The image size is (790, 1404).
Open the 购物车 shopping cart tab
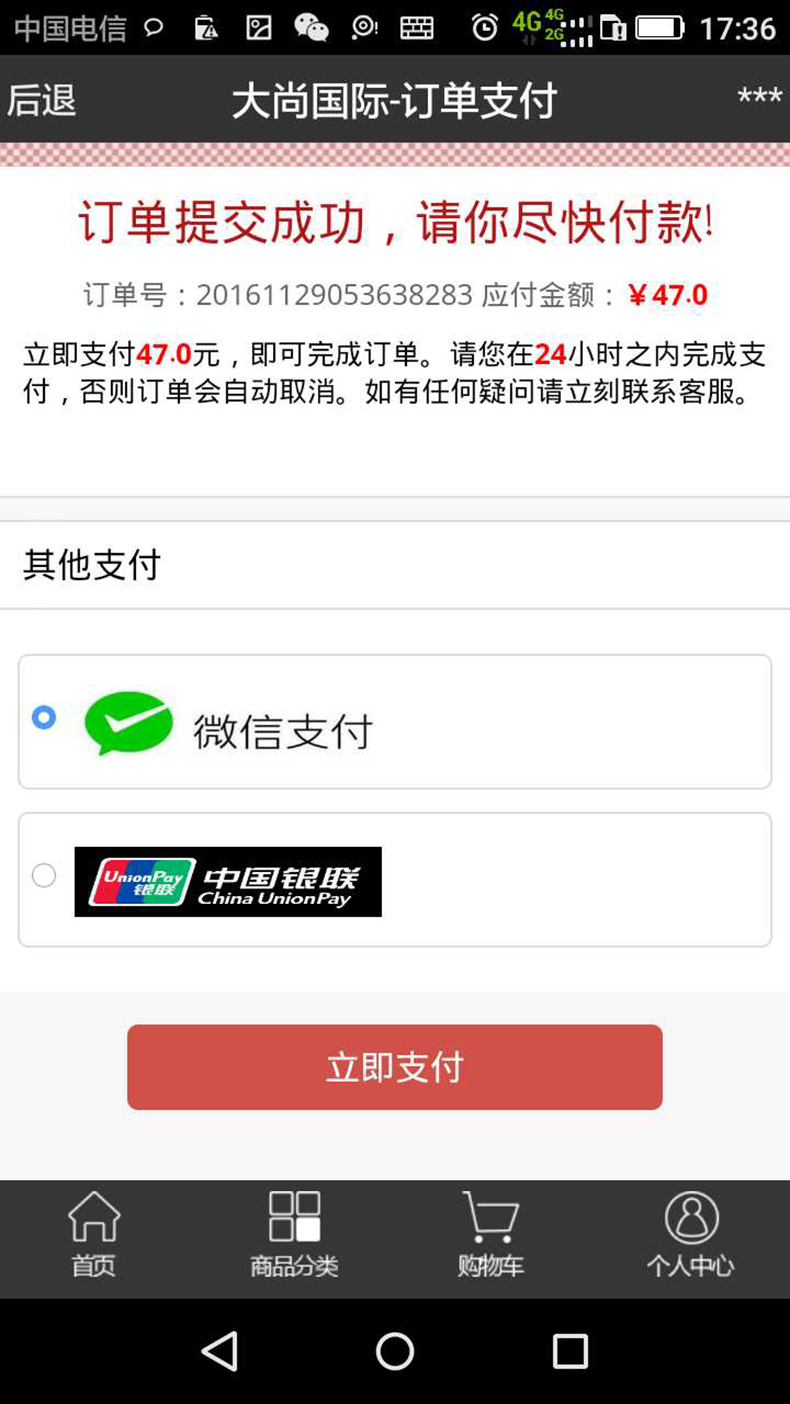491,1236
